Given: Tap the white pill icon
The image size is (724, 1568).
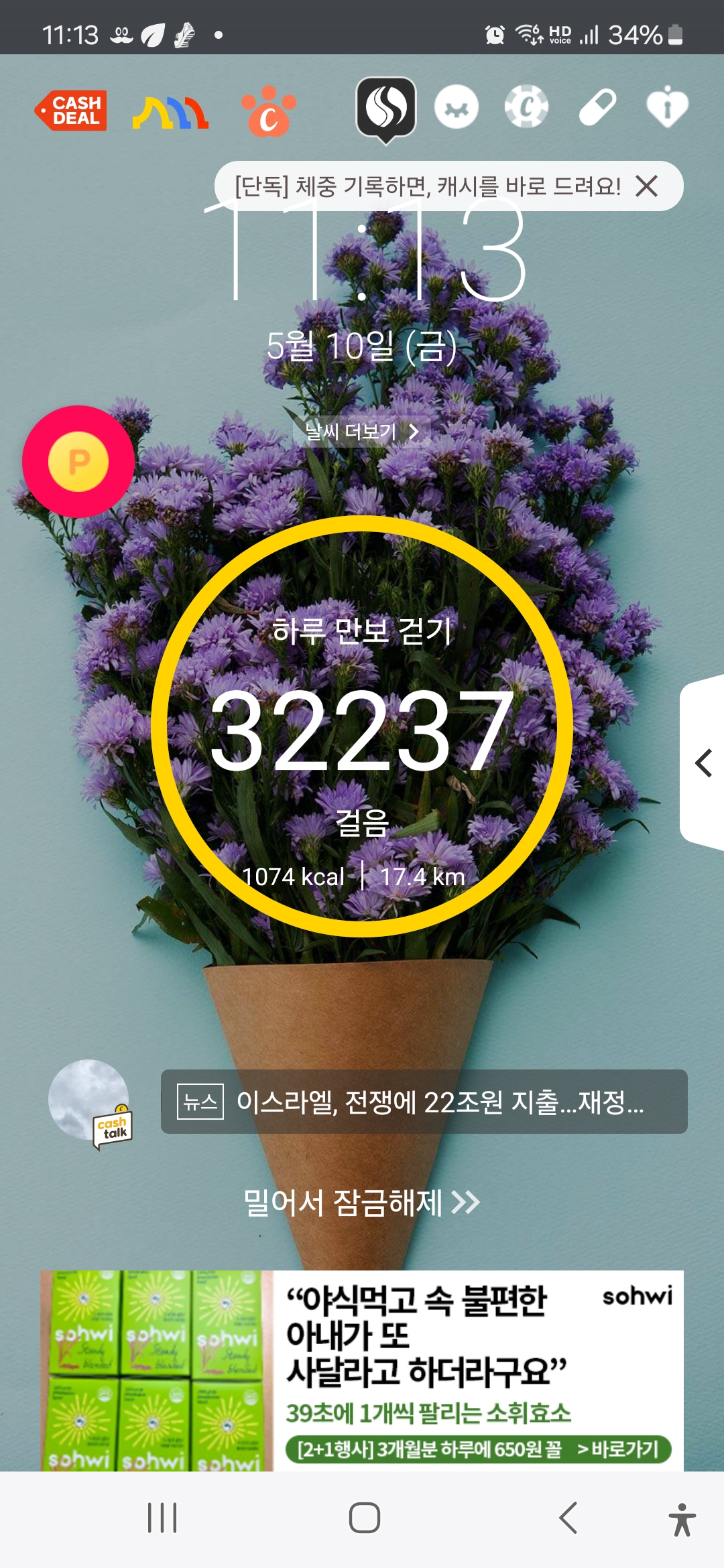Looking at the screenshot, I should click(597, 107).
